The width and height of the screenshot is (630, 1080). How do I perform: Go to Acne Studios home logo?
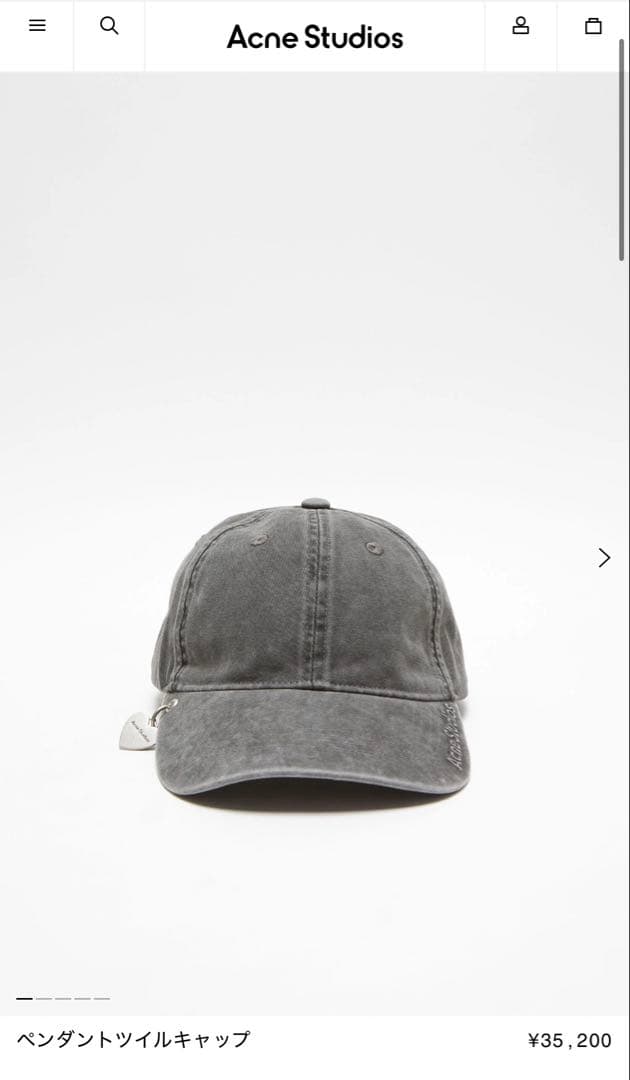pyautogui.click(x=315, y=37)
